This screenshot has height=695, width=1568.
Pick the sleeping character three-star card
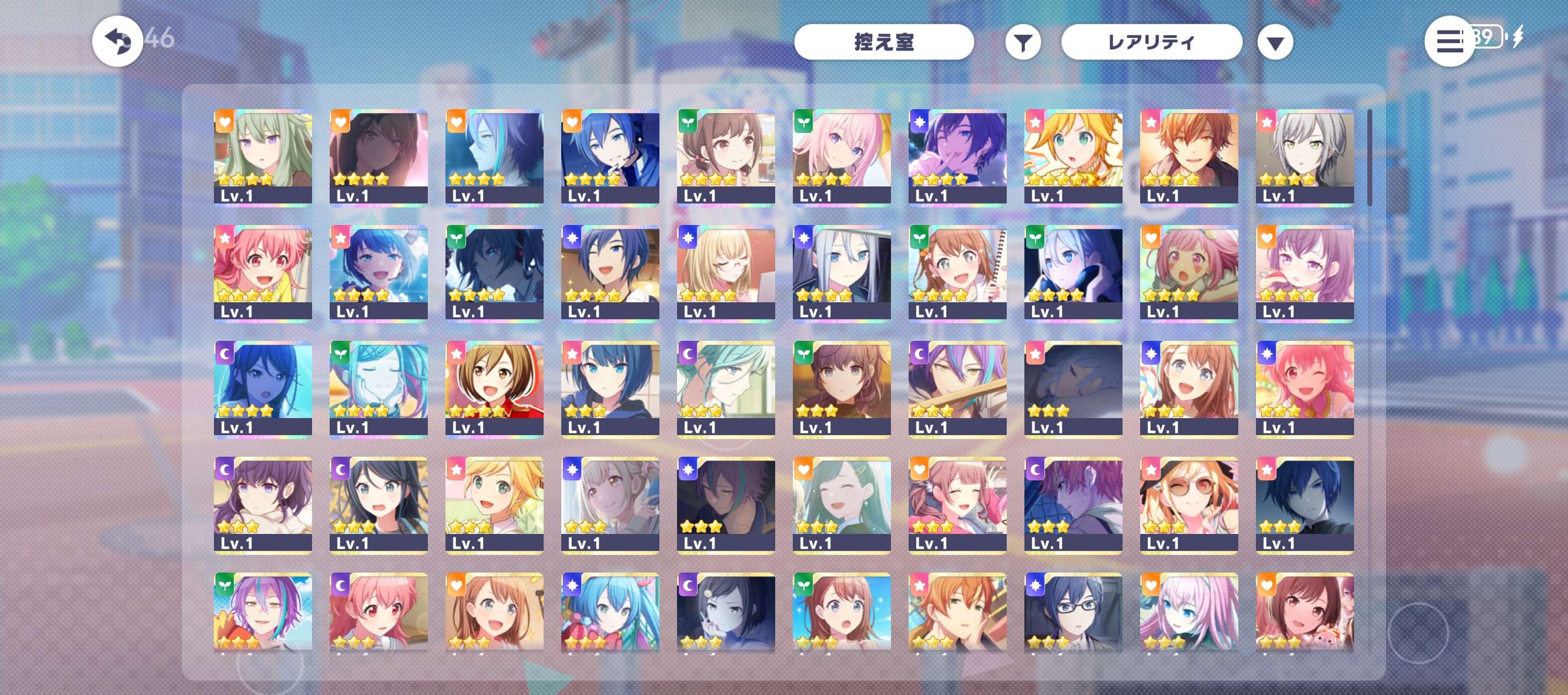(1073, 388)
